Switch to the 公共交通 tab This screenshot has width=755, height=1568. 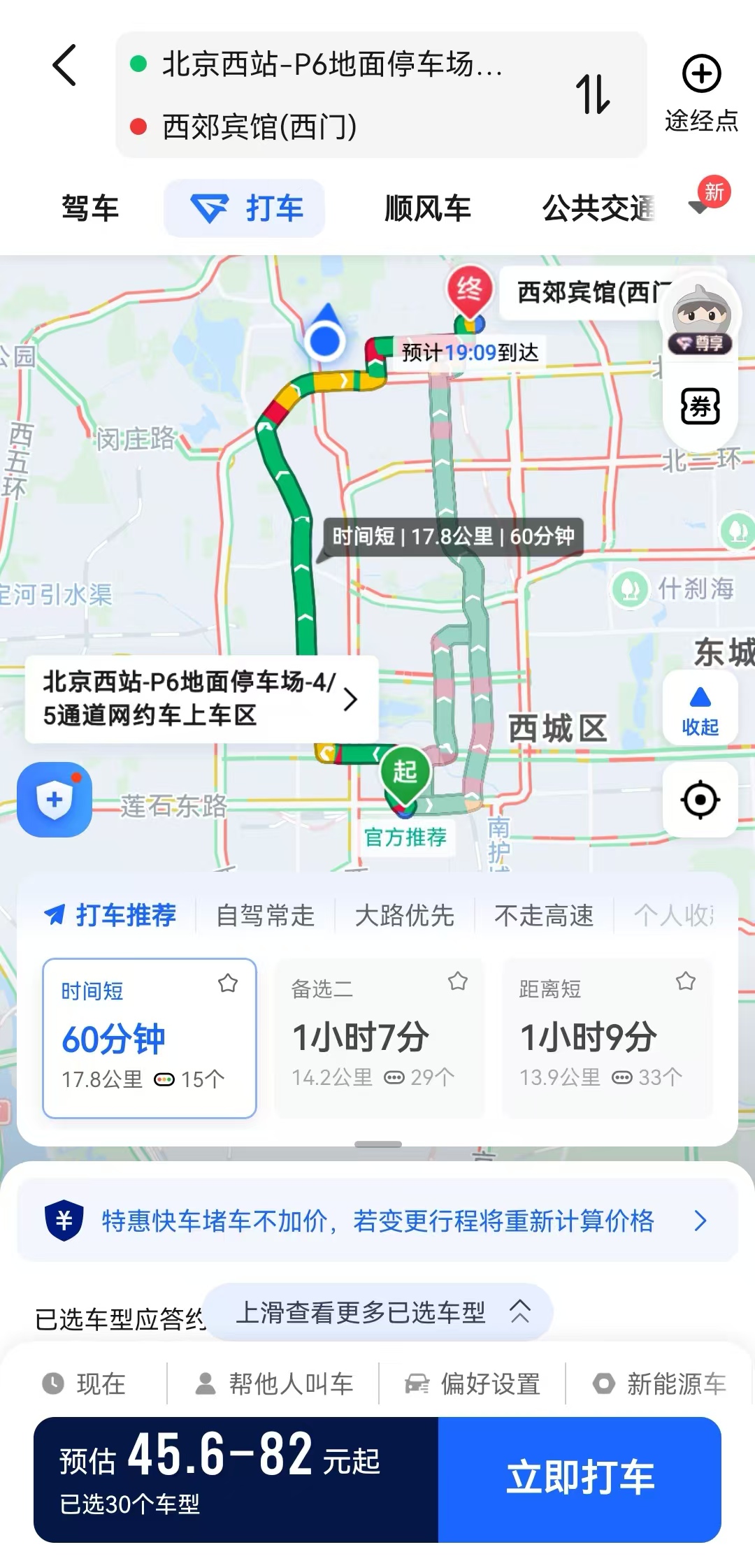click(598, 208)
